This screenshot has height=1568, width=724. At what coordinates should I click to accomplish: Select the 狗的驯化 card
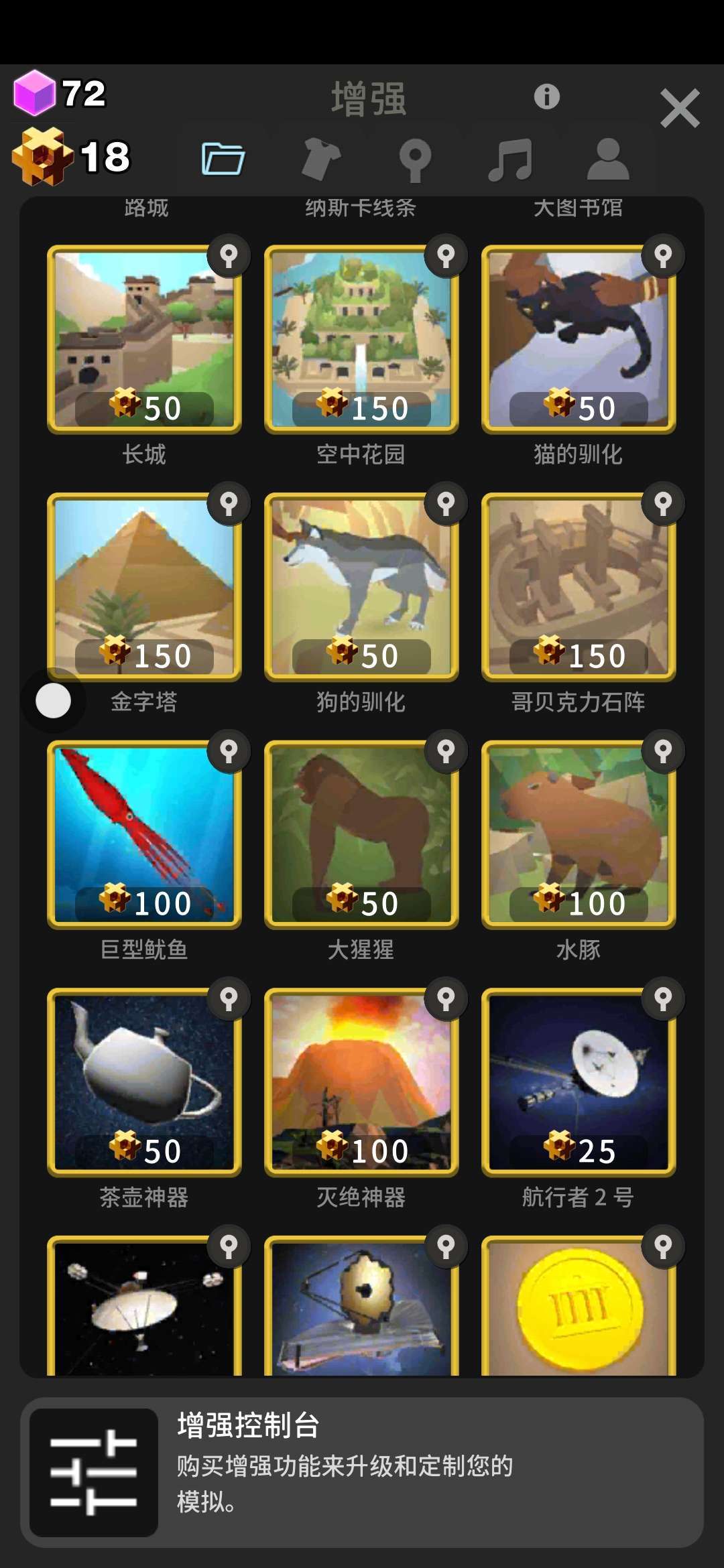[x=361, y=586]
